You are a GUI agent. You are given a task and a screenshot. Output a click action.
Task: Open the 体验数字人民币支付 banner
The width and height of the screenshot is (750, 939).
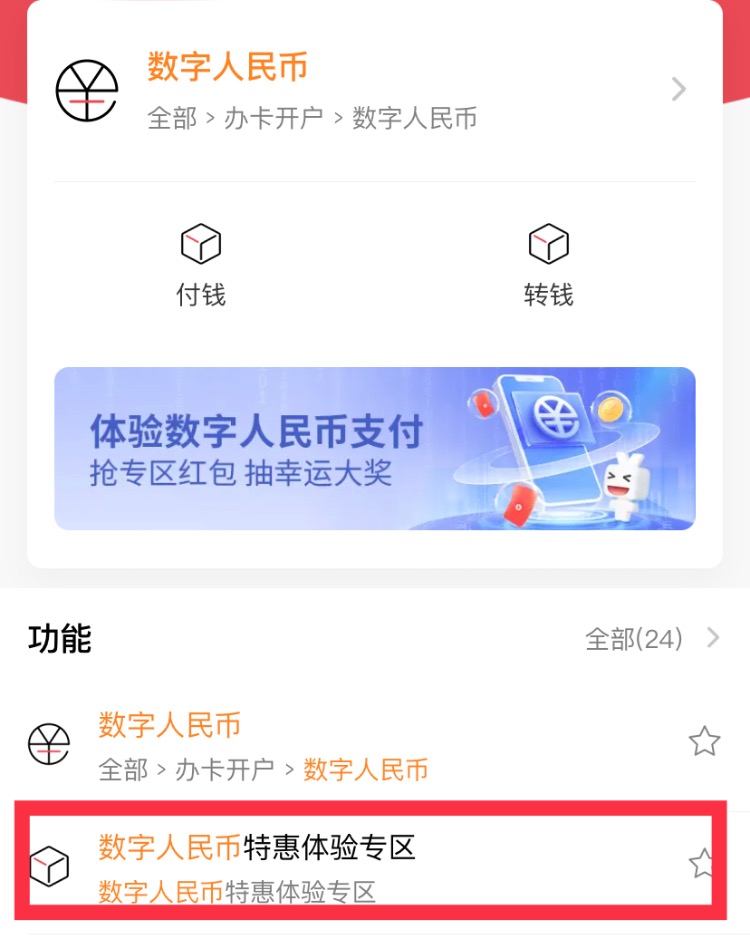coord(375,448)
